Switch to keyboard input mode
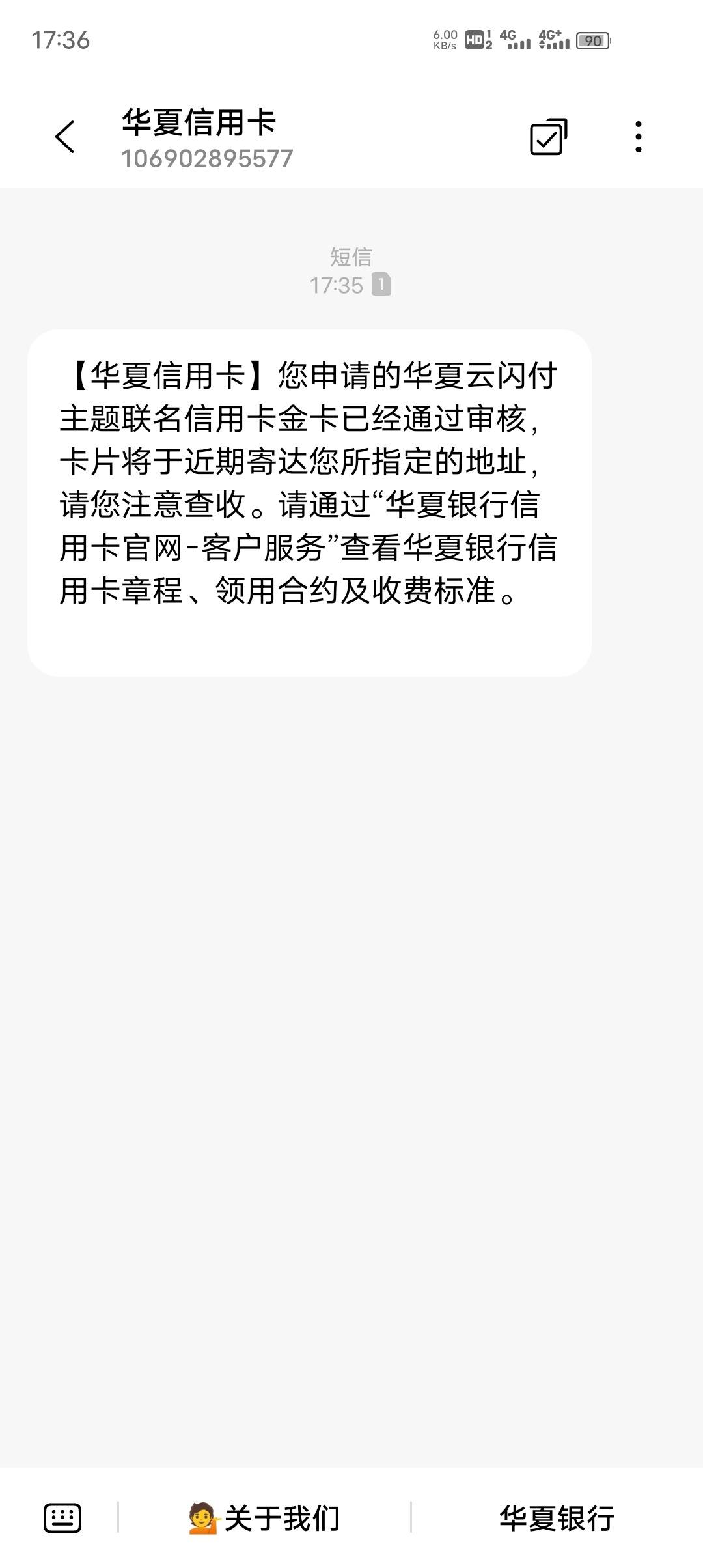Screen dimensions: 703x1568 pyautogui.click(x=62, y=1518)
